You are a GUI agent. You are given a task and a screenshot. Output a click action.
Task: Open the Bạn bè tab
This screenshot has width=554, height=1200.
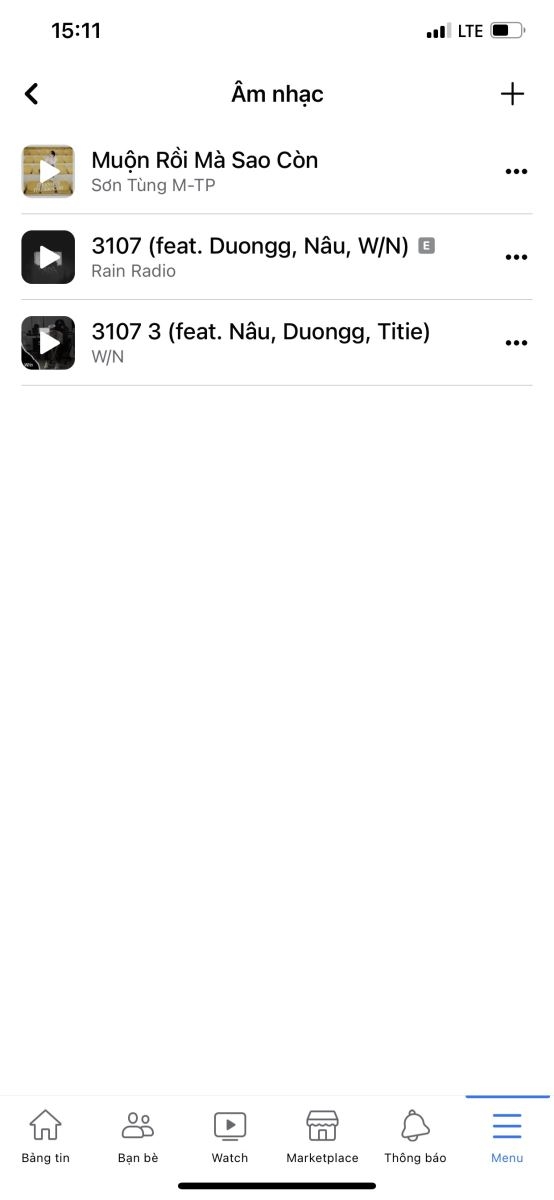point(138,1136)
